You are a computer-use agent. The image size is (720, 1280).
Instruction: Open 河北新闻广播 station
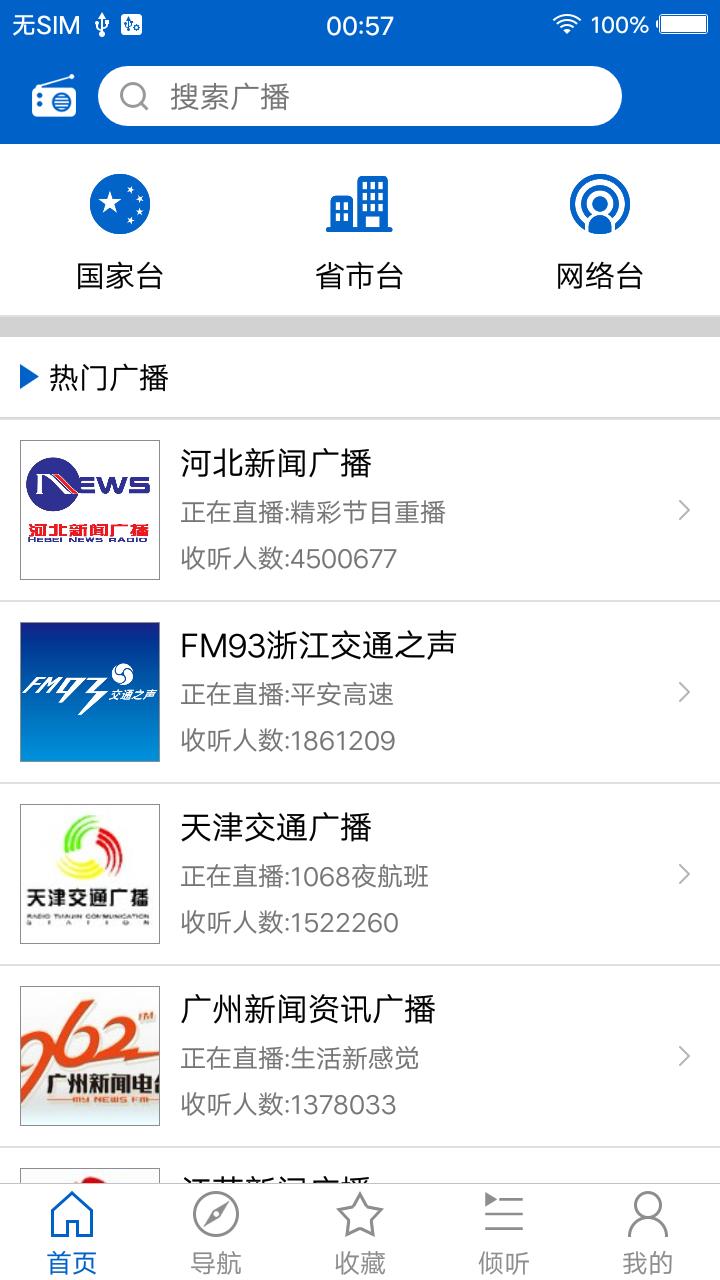pyautogui.click(x=360, y=510)
